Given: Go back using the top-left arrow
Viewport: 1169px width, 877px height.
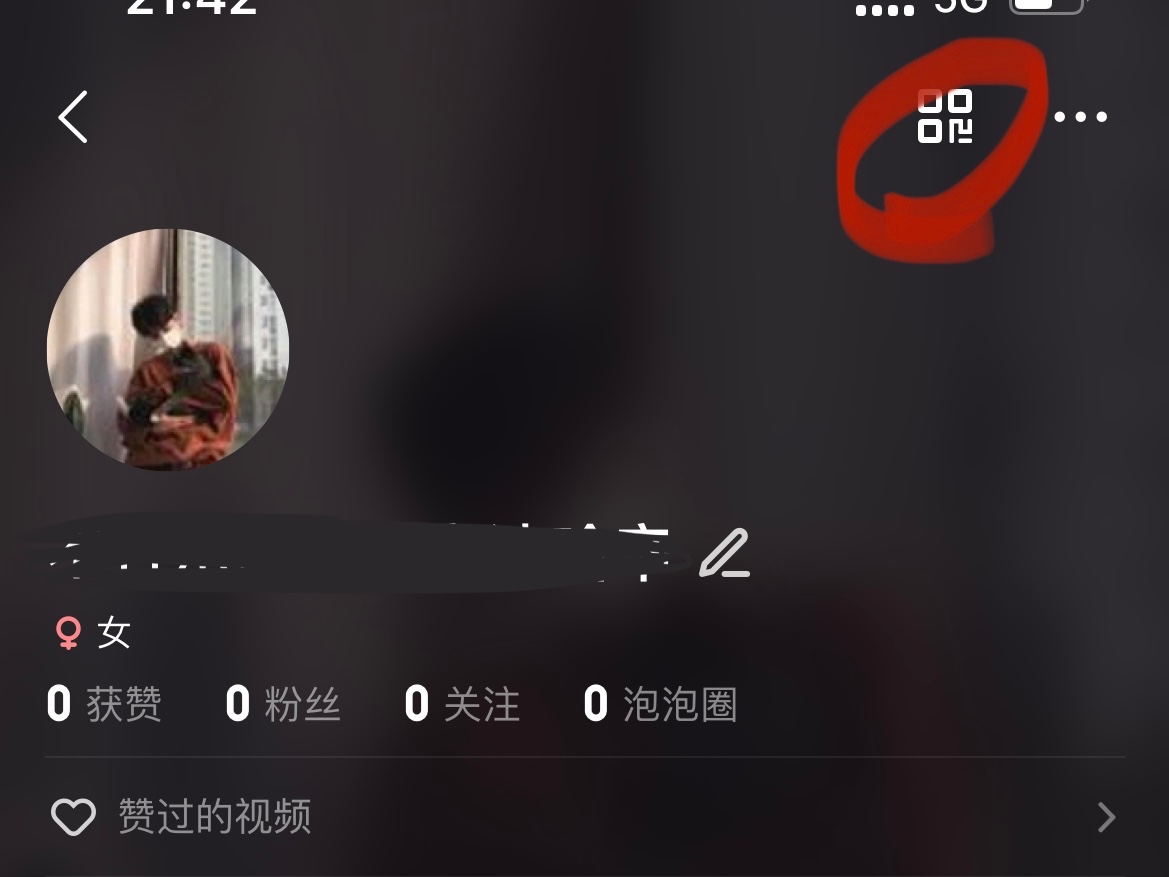Looking at the screenshot, I should pyautogui.click(x=73, y=117).
